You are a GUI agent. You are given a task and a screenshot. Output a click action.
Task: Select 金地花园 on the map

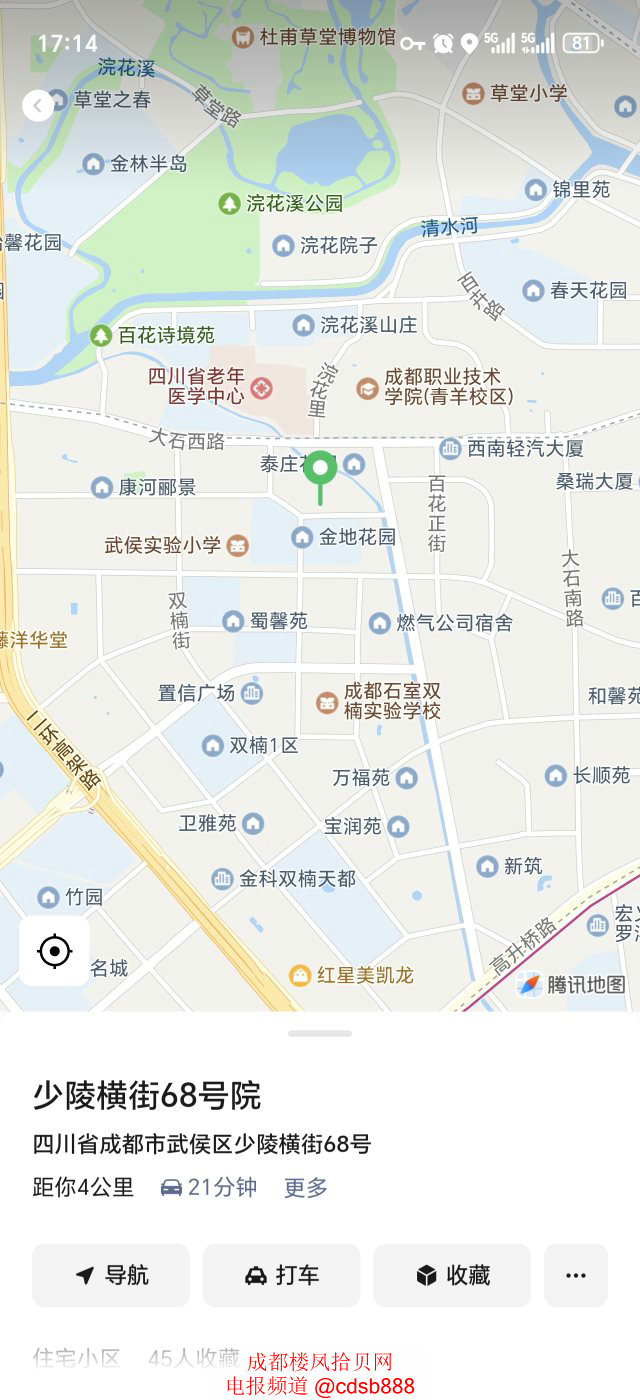pyautogui.click(x=345, y=537)
